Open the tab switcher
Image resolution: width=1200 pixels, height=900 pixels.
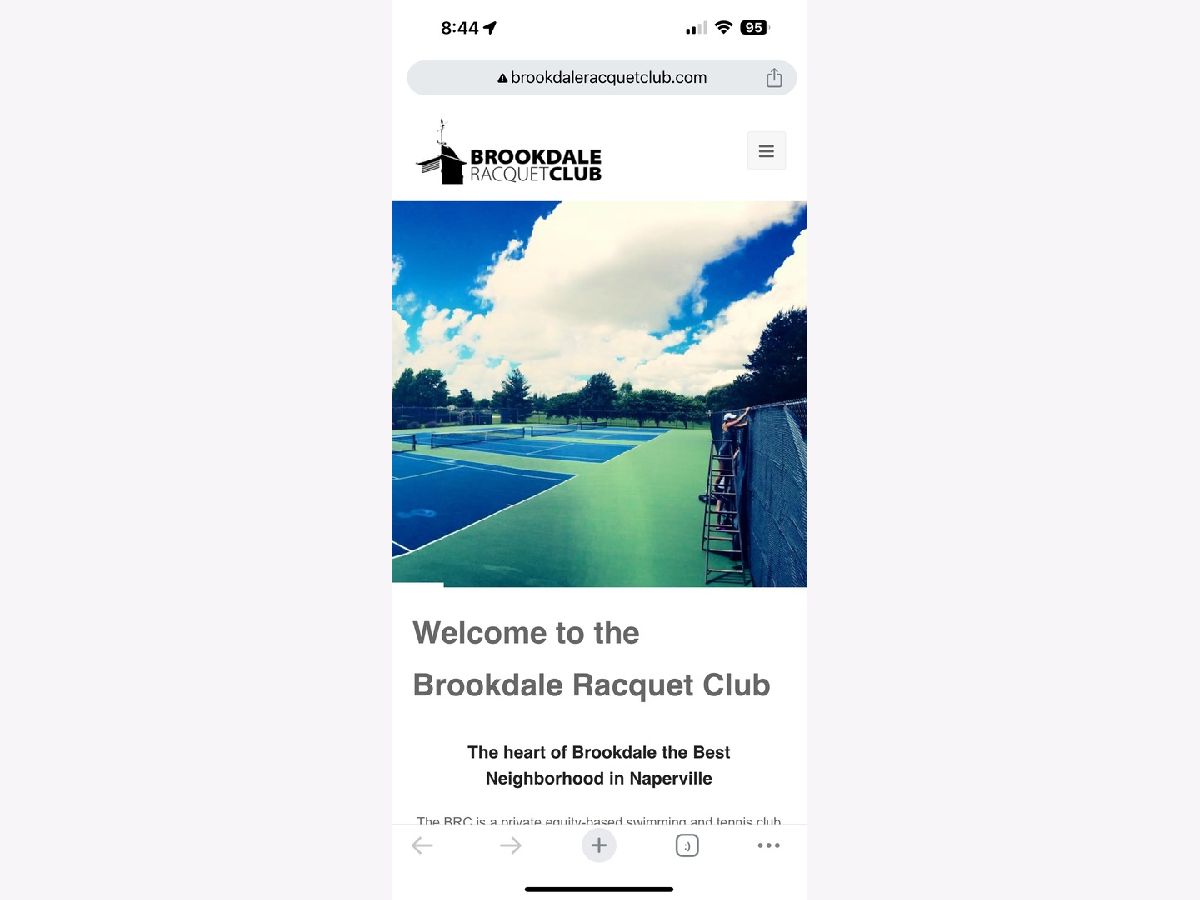pos(687,846)
